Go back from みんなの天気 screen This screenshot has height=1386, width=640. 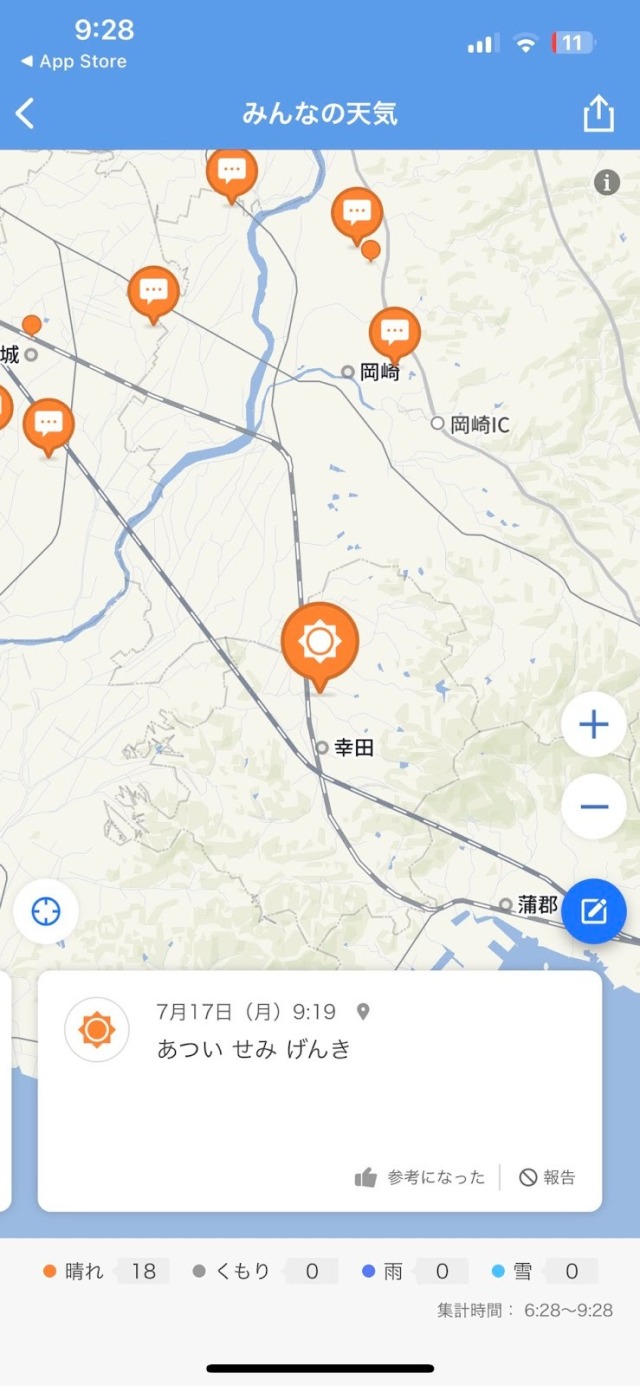point(26,114)
